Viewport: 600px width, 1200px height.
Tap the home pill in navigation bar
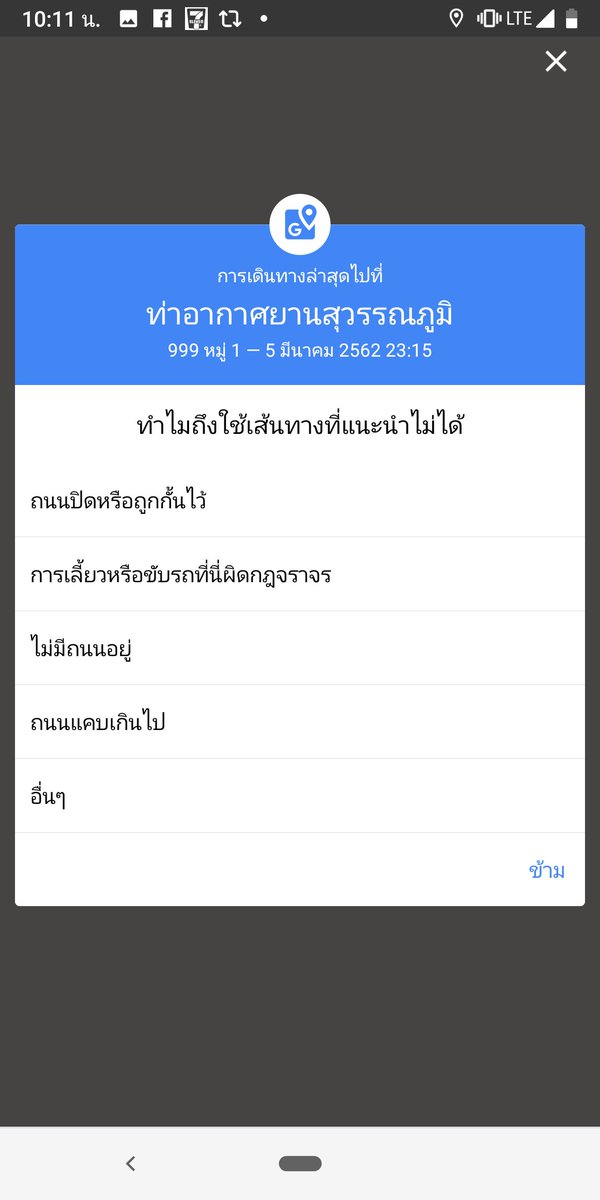(300, 1163)
